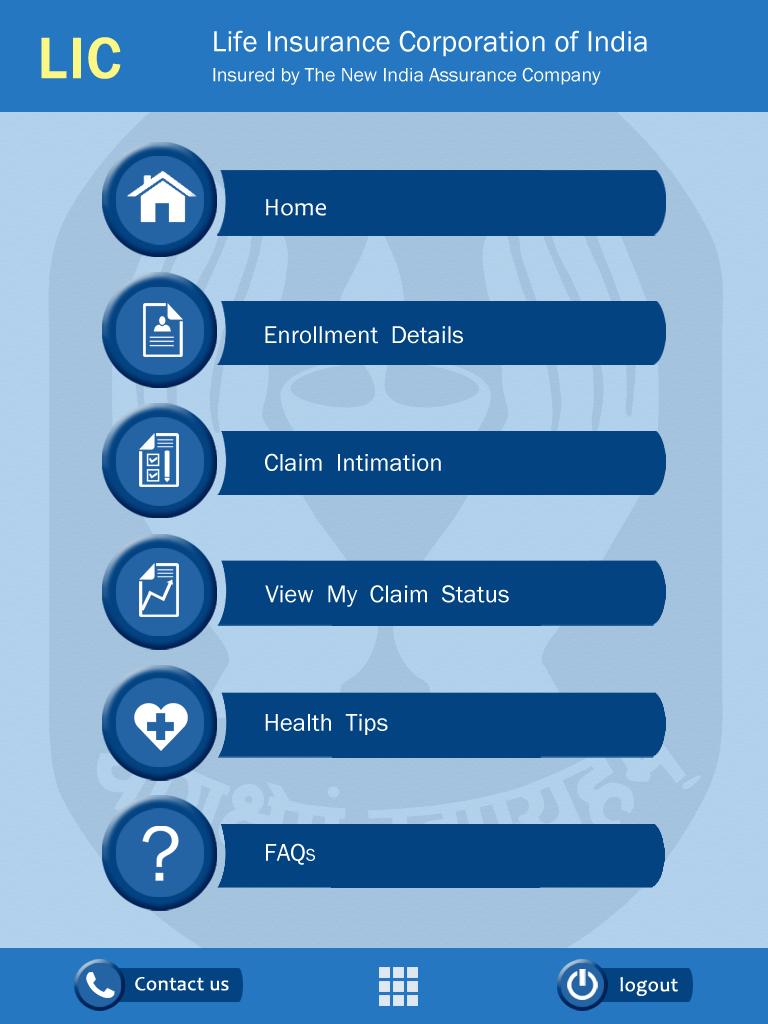Tap the FAQs question mark icon
The image size is (768, 1024).
158,854
